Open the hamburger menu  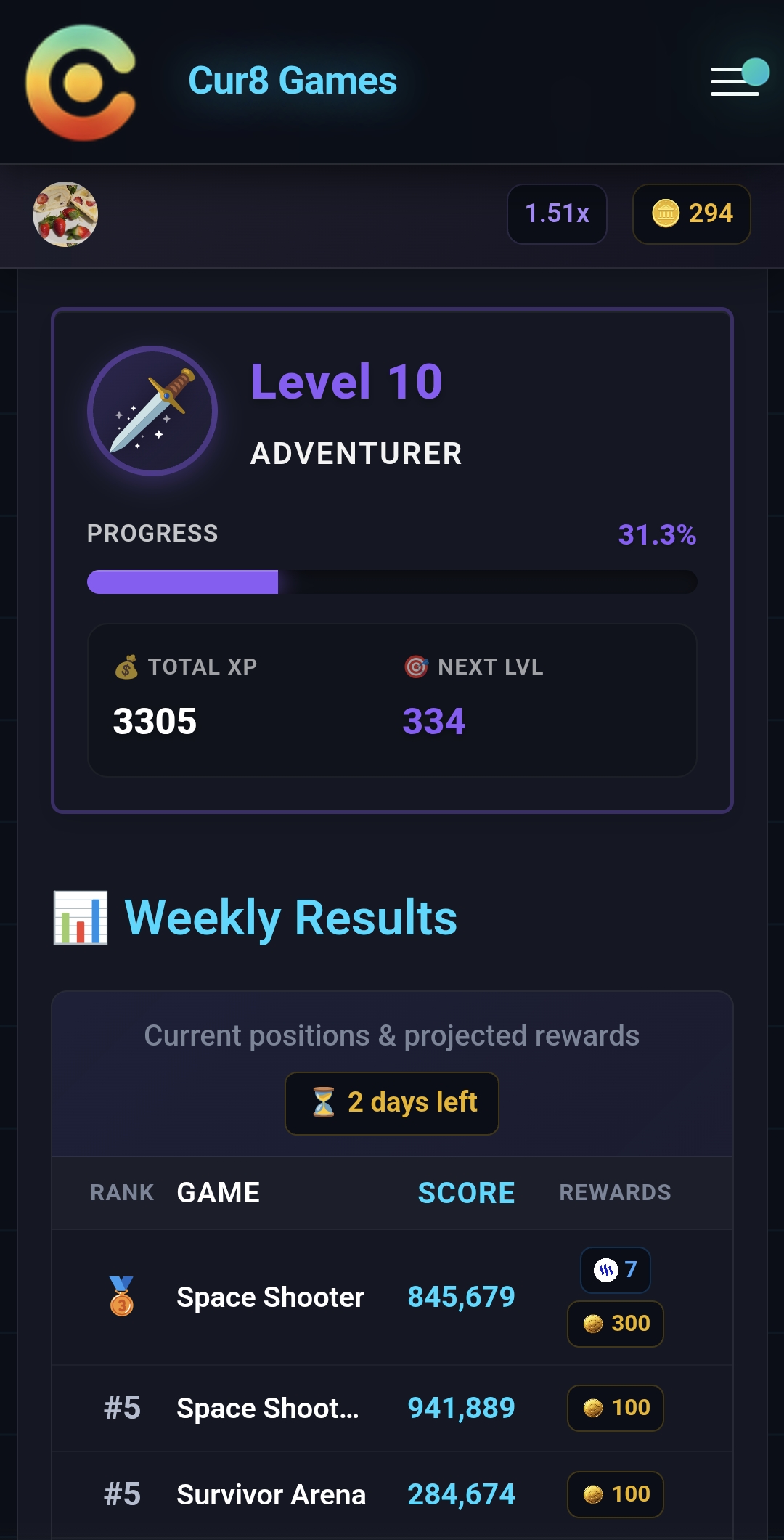point(735,81)
